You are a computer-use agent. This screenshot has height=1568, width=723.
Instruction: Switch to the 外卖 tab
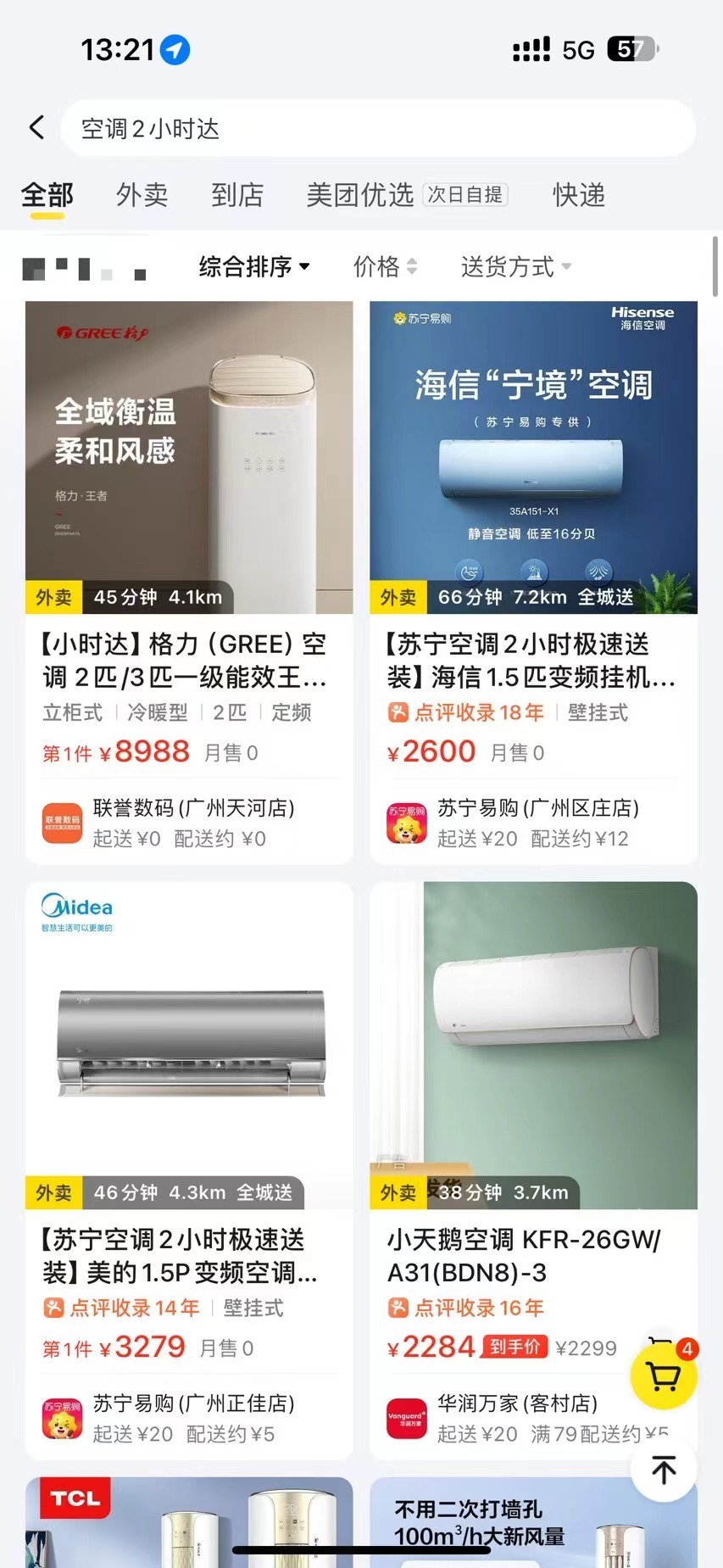point(142,195)
